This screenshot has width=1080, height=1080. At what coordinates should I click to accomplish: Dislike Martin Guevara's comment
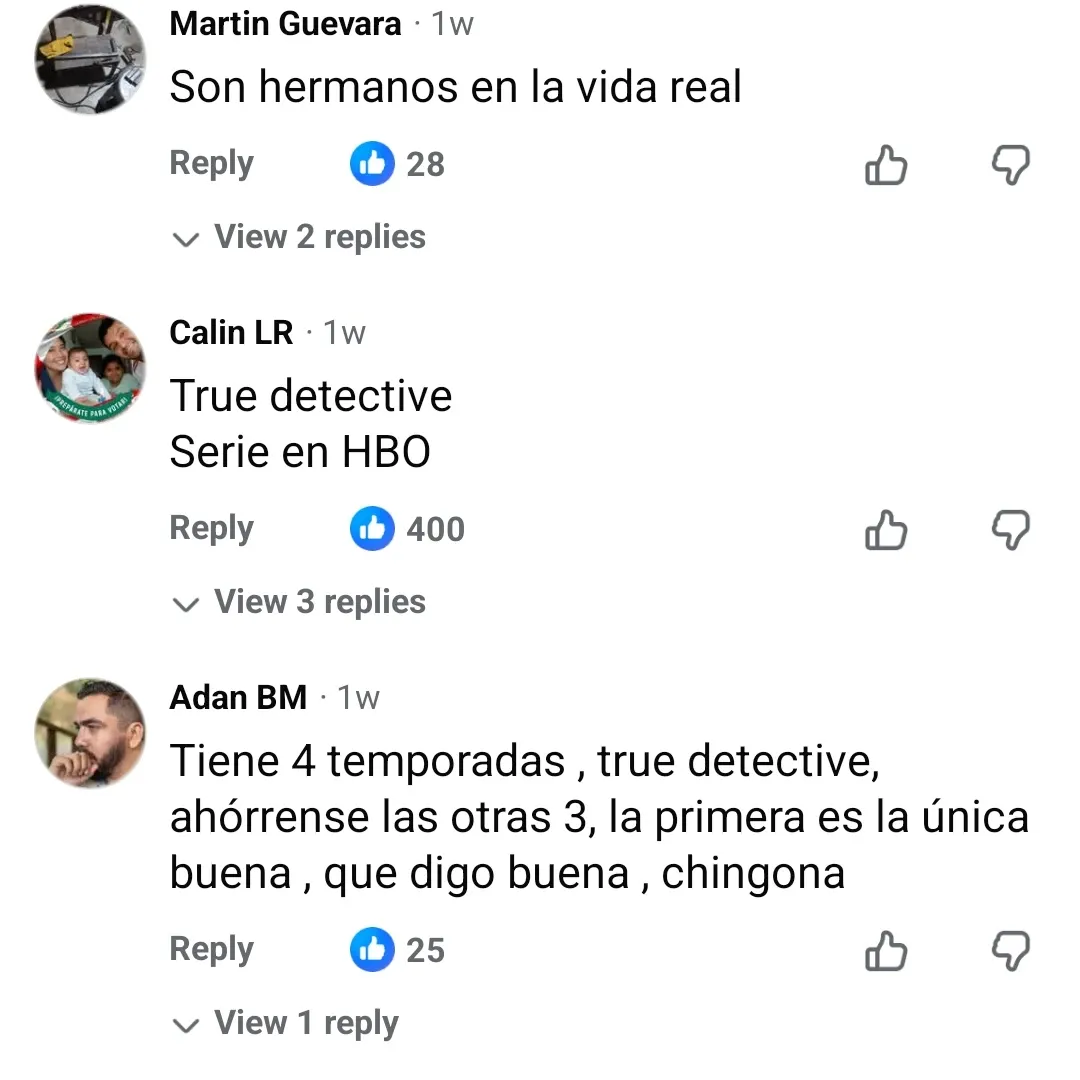tap(1009, 165)
